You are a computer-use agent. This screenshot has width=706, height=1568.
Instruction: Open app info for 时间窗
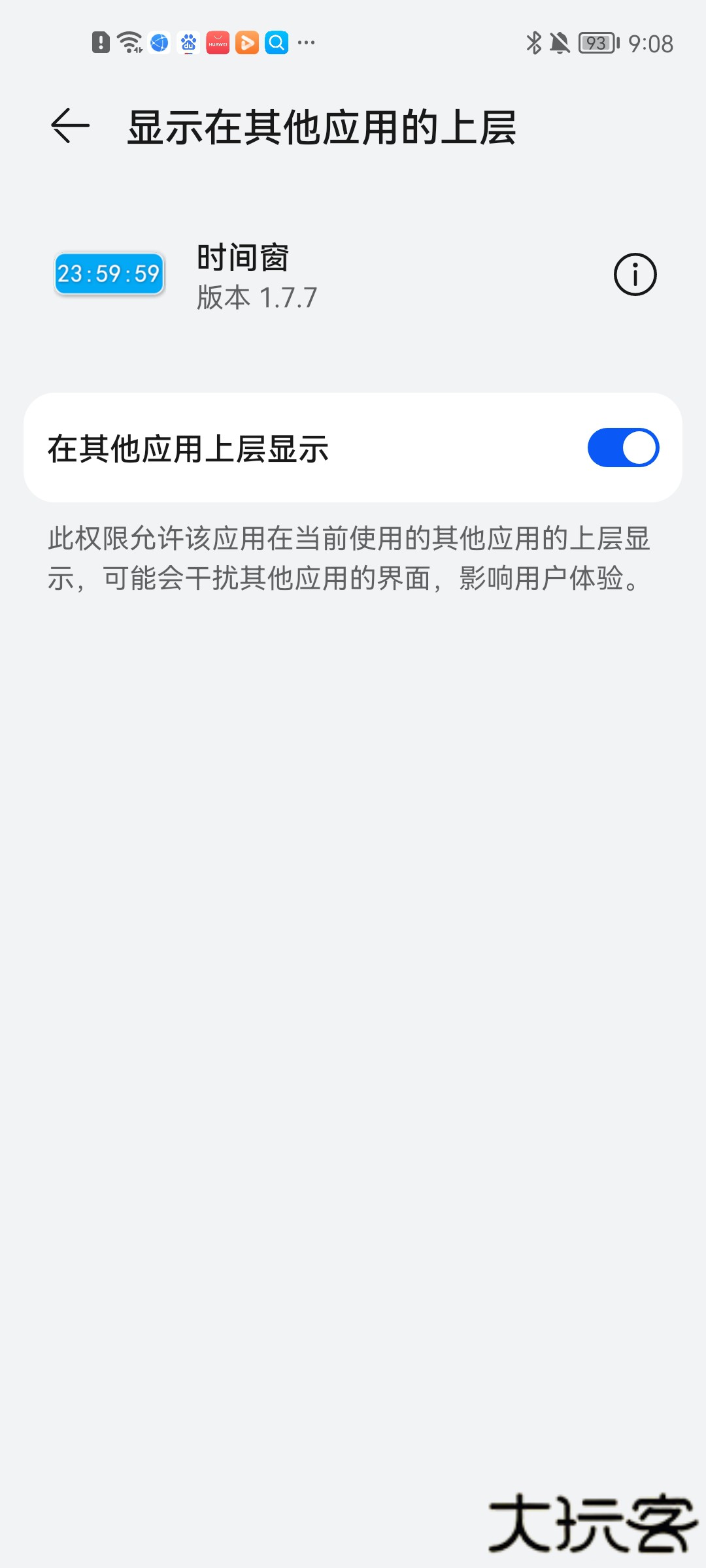coord(635,274)
